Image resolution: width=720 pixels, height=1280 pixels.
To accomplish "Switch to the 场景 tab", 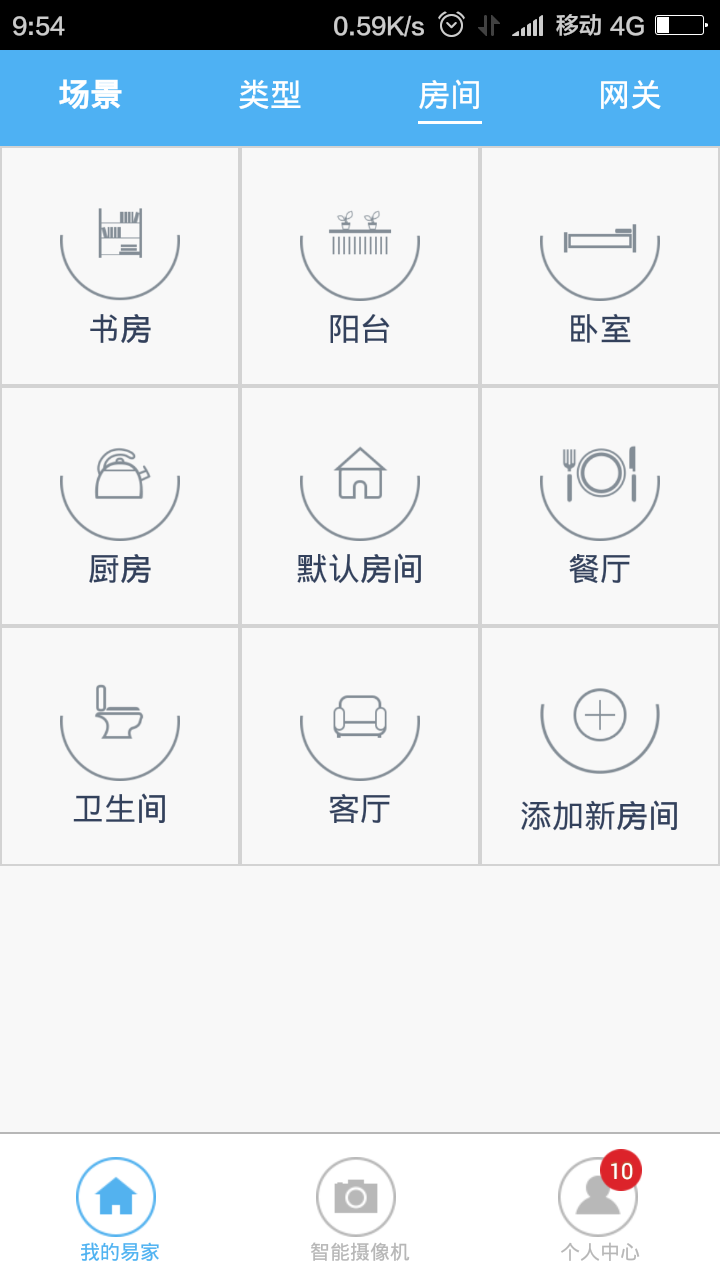I will pos(92,96).
